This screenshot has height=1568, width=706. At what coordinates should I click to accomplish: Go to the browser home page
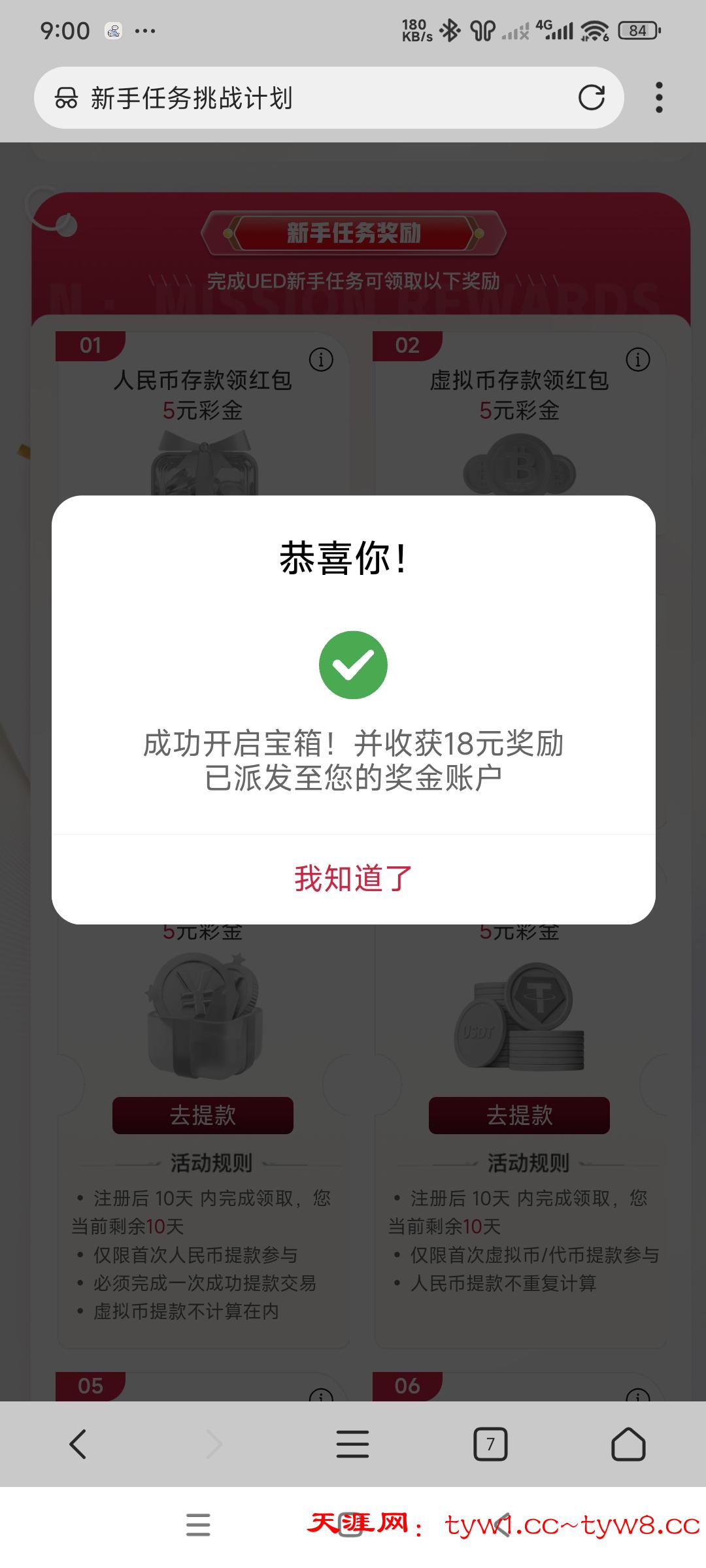[x=628, y=1444]
